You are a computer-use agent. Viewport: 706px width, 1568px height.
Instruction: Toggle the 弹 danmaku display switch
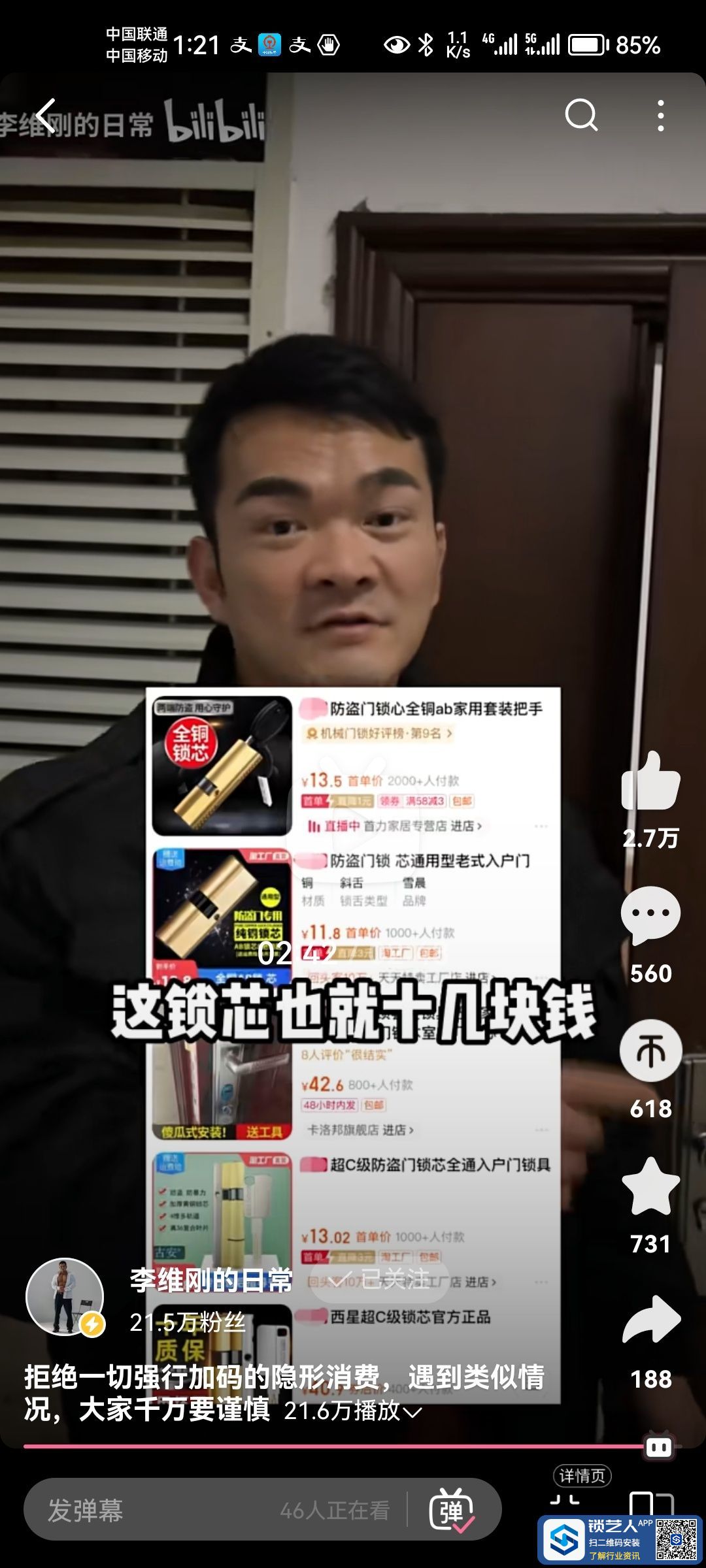click(451, 1511)
